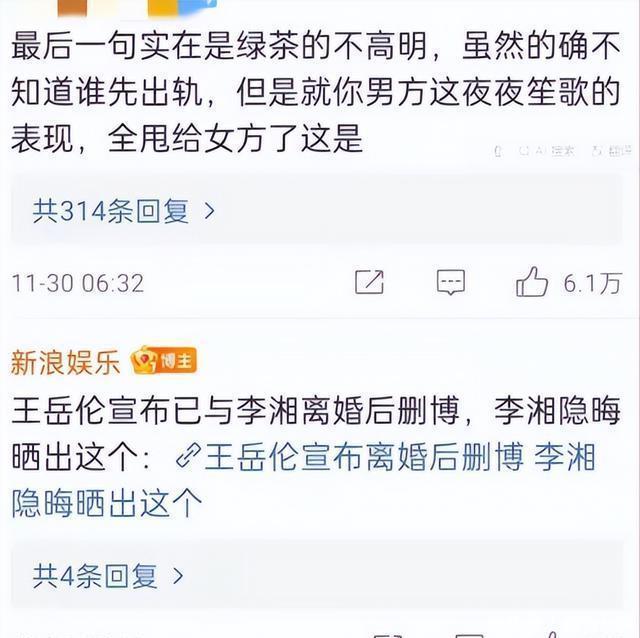Forward the comment posted 11-30 06:32
640x638 pixels.
[x=369, y=283]
